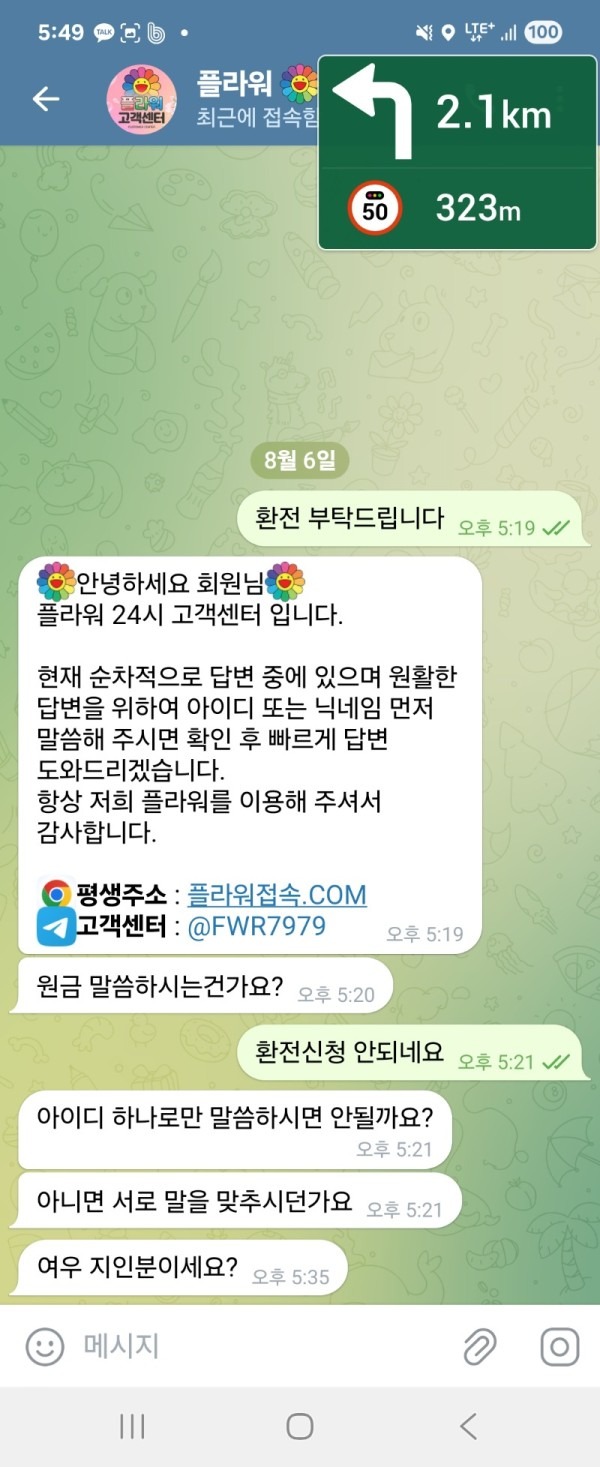Attach a file with the paperclip
Viewport: 600px width, 1467px height.
[481, 1347]
